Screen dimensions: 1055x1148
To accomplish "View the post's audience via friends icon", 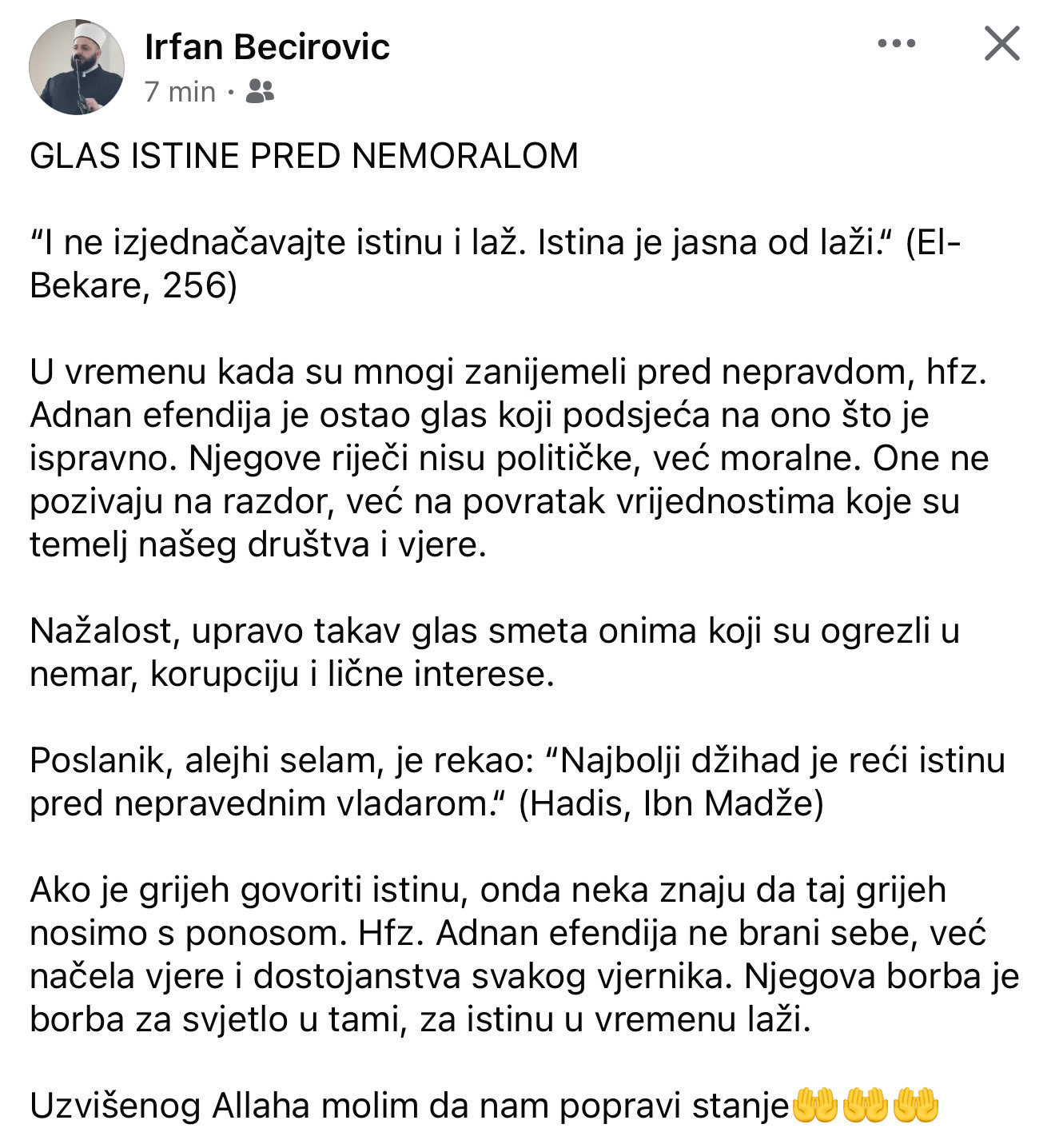I will click(x=260, y=92).
